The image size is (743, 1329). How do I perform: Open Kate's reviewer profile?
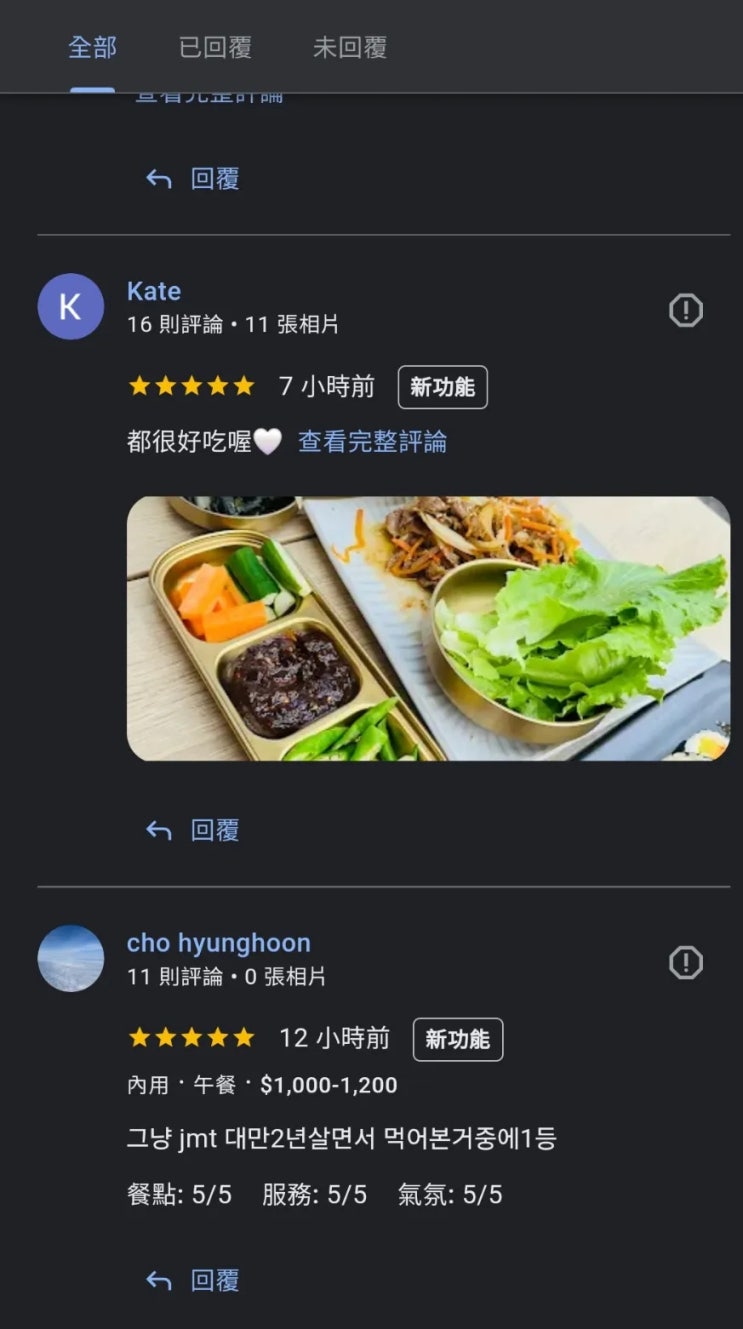[154, 291]
